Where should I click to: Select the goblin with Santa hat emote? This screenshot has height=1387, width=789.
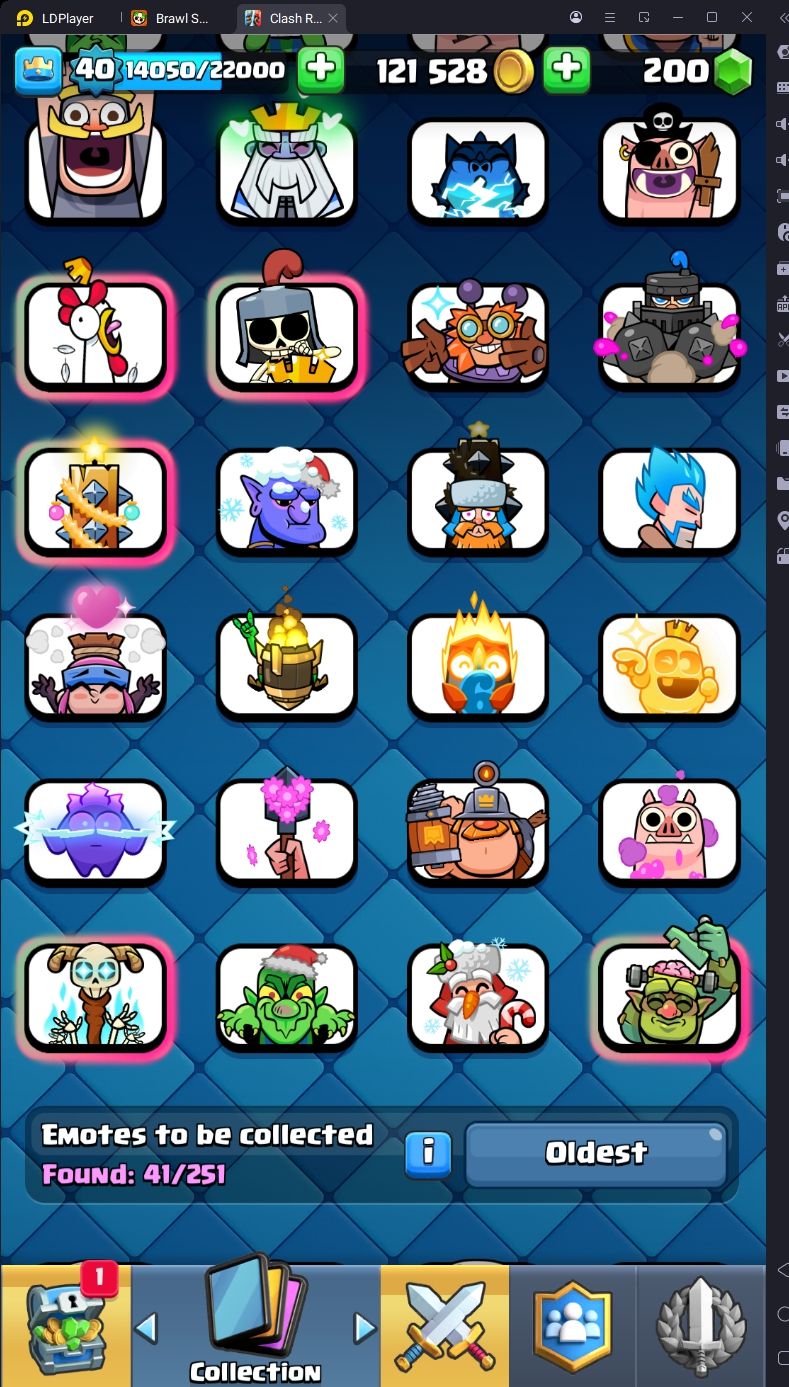tap(287, 995)
